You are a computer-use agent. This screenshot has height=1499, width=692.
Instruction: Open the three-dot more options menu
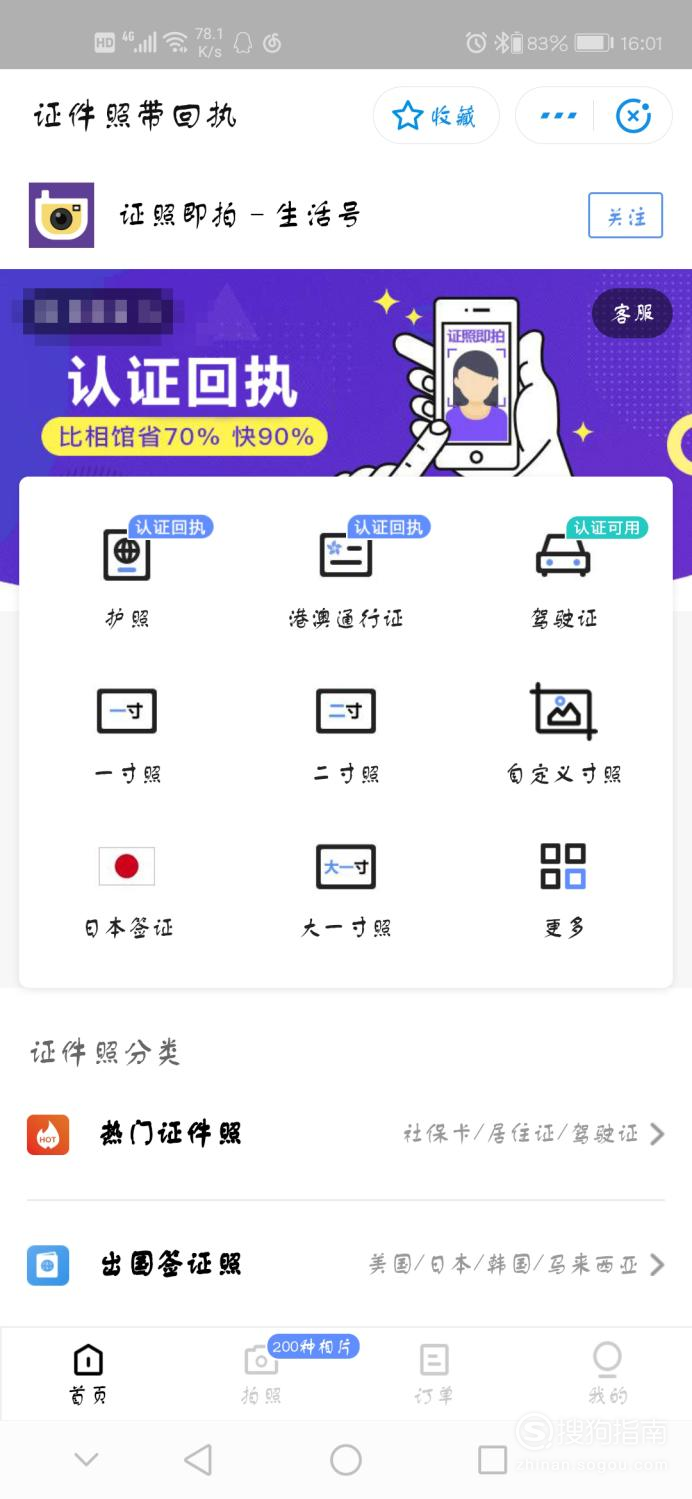557,116
